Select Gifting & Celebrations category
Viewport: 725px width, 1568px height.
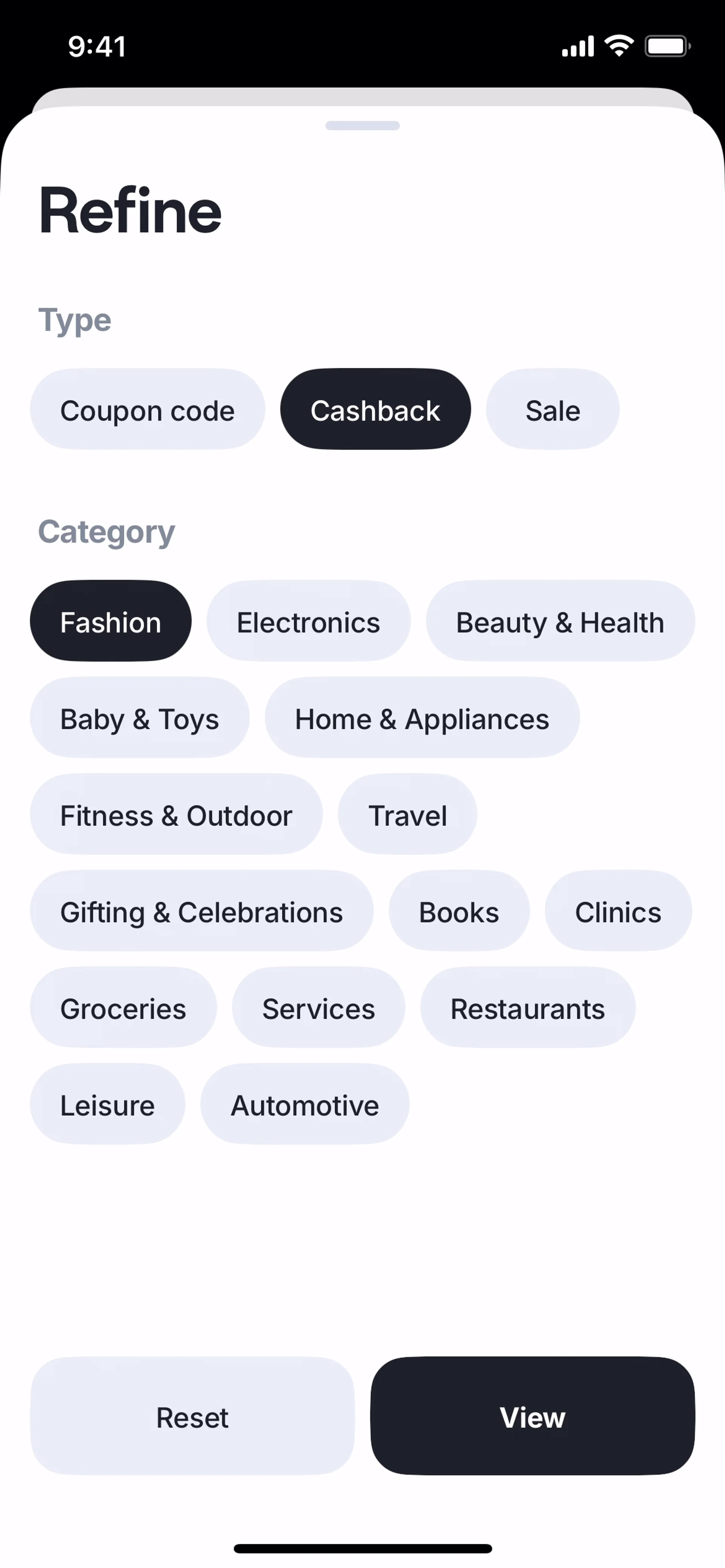[202, 911]
